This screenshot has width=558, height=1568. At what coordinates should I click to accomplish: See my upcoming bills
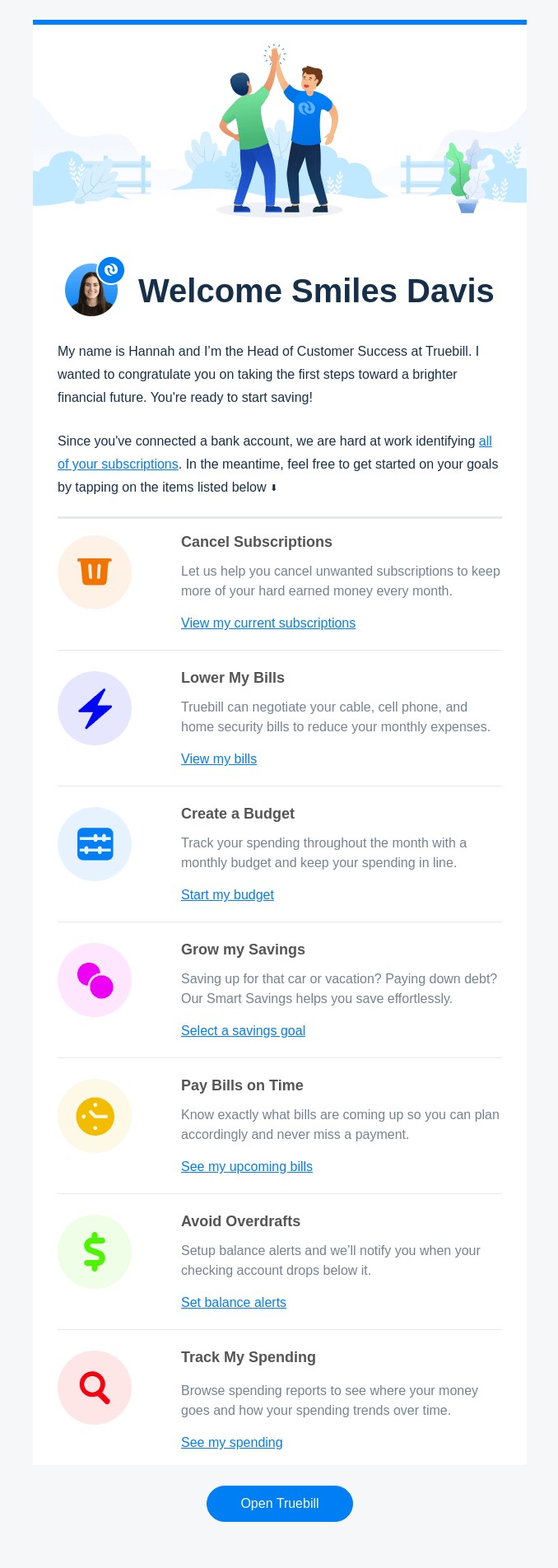point(247,1166)
